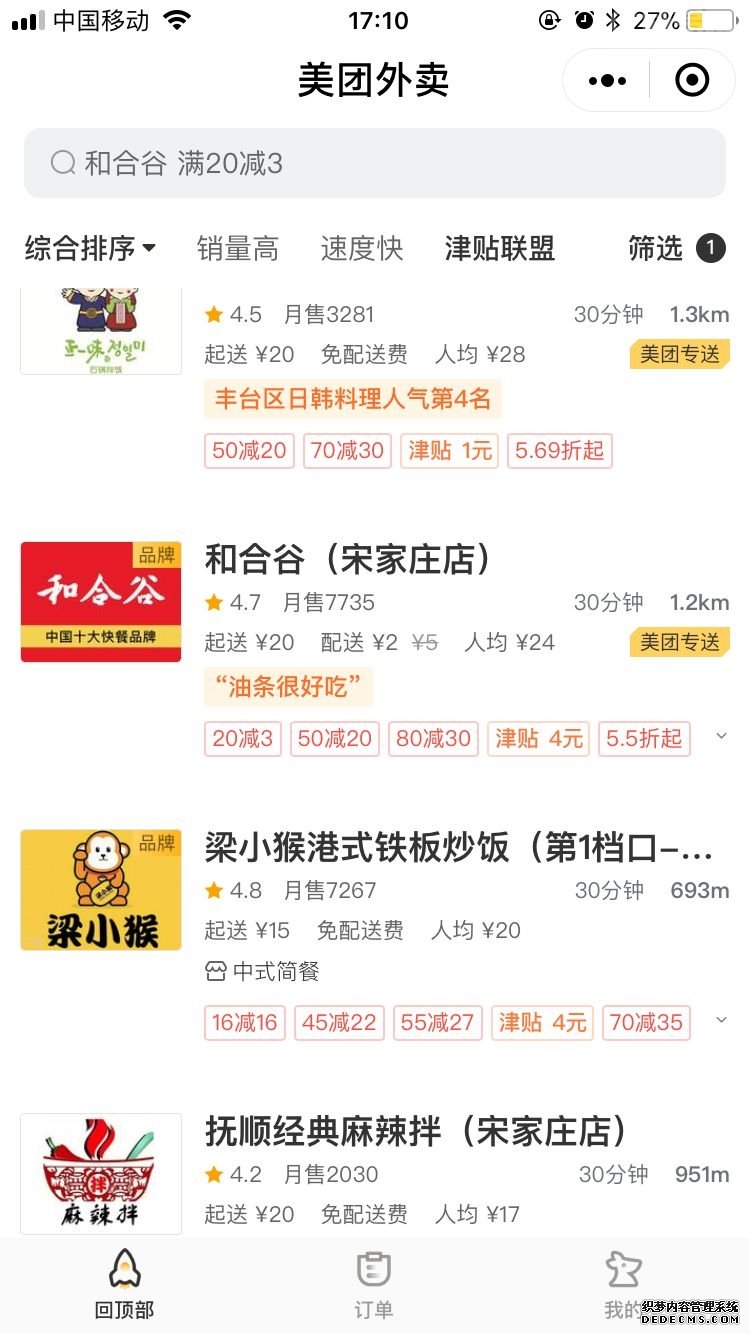Switch to the 我的 tab
This screenshot has height=1334, width=750.
(622, 1284)
